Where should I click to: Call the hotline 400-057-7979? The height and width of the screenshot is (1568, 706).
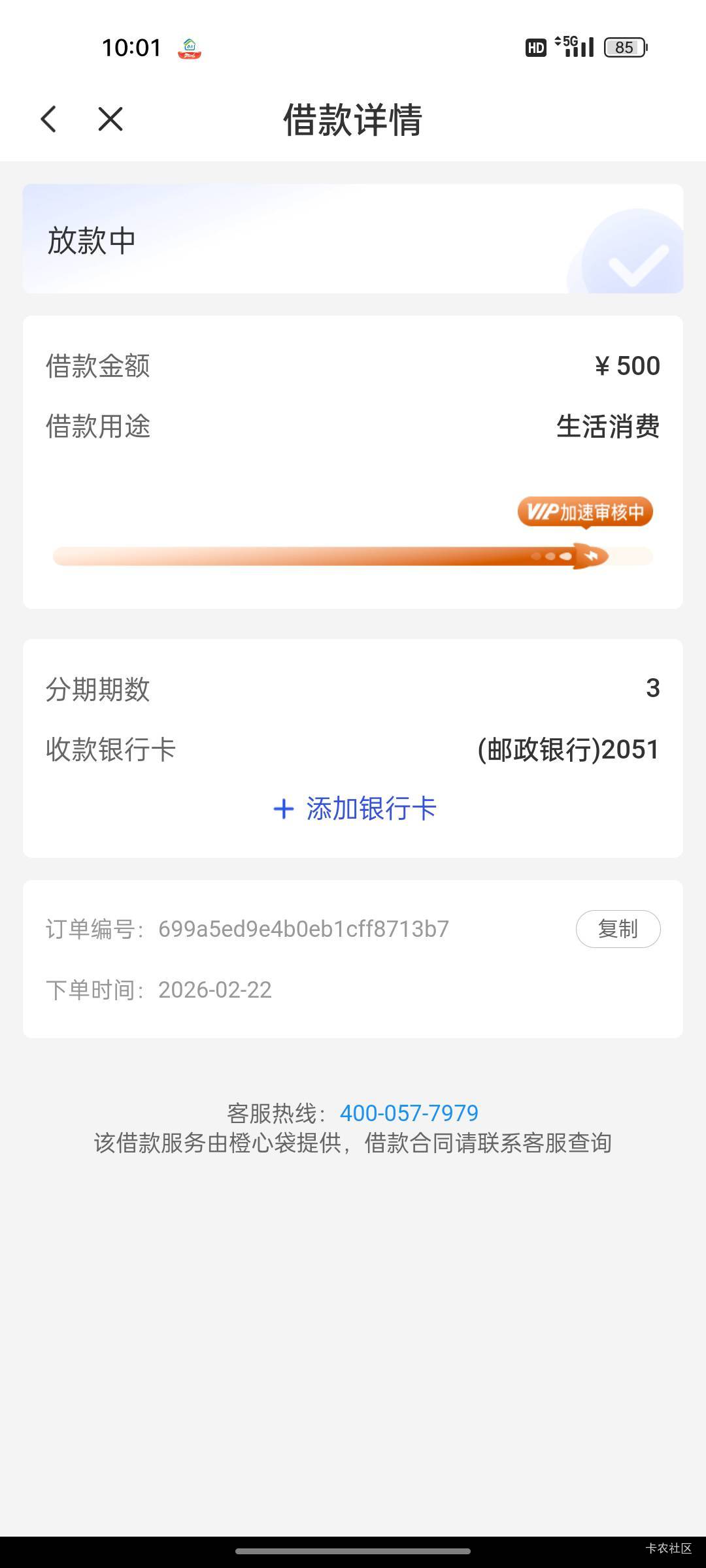coord(409,1113)
